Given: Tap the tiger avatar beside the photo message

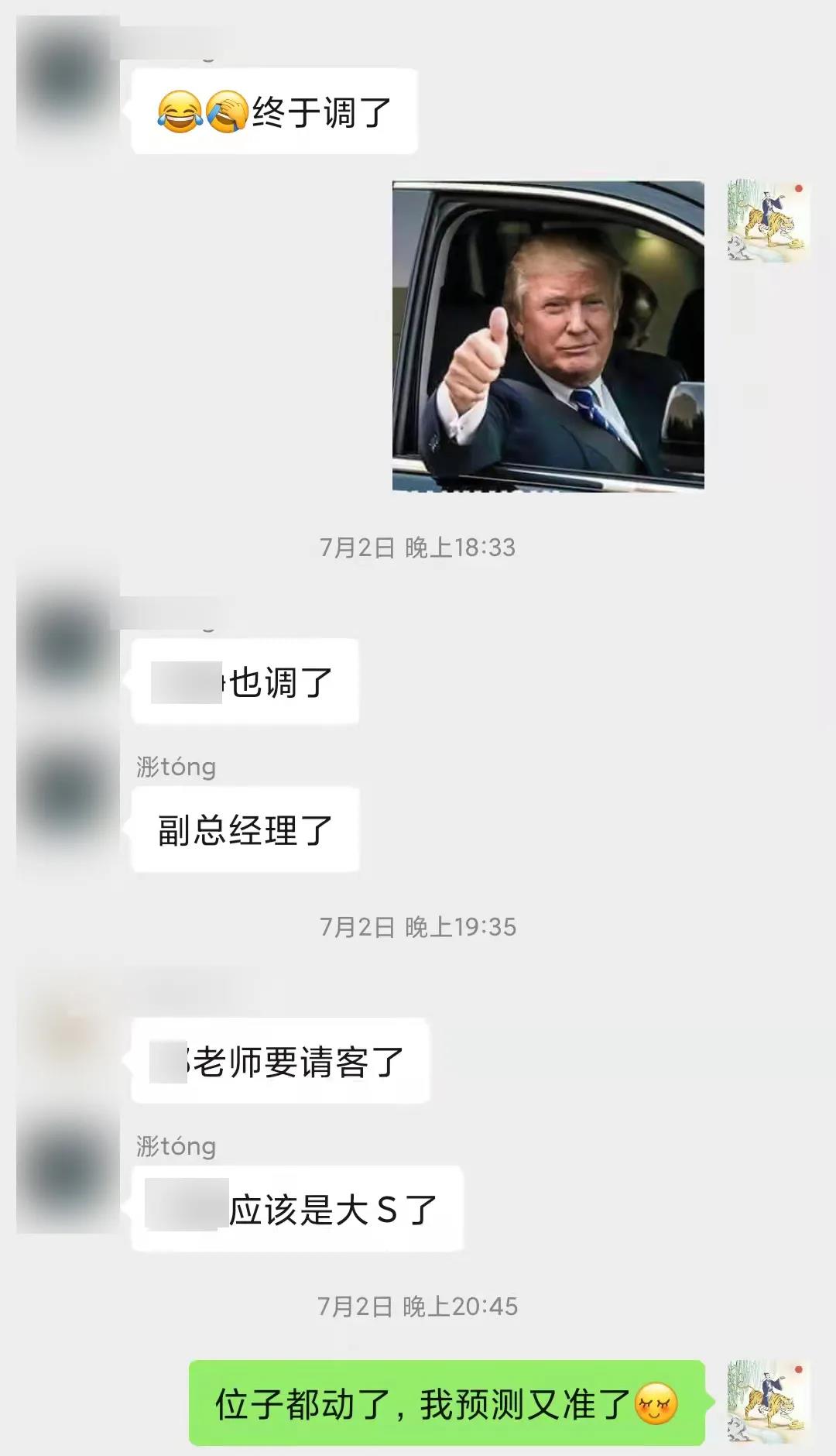Looking at the screenshot, I should pos(768,221).
